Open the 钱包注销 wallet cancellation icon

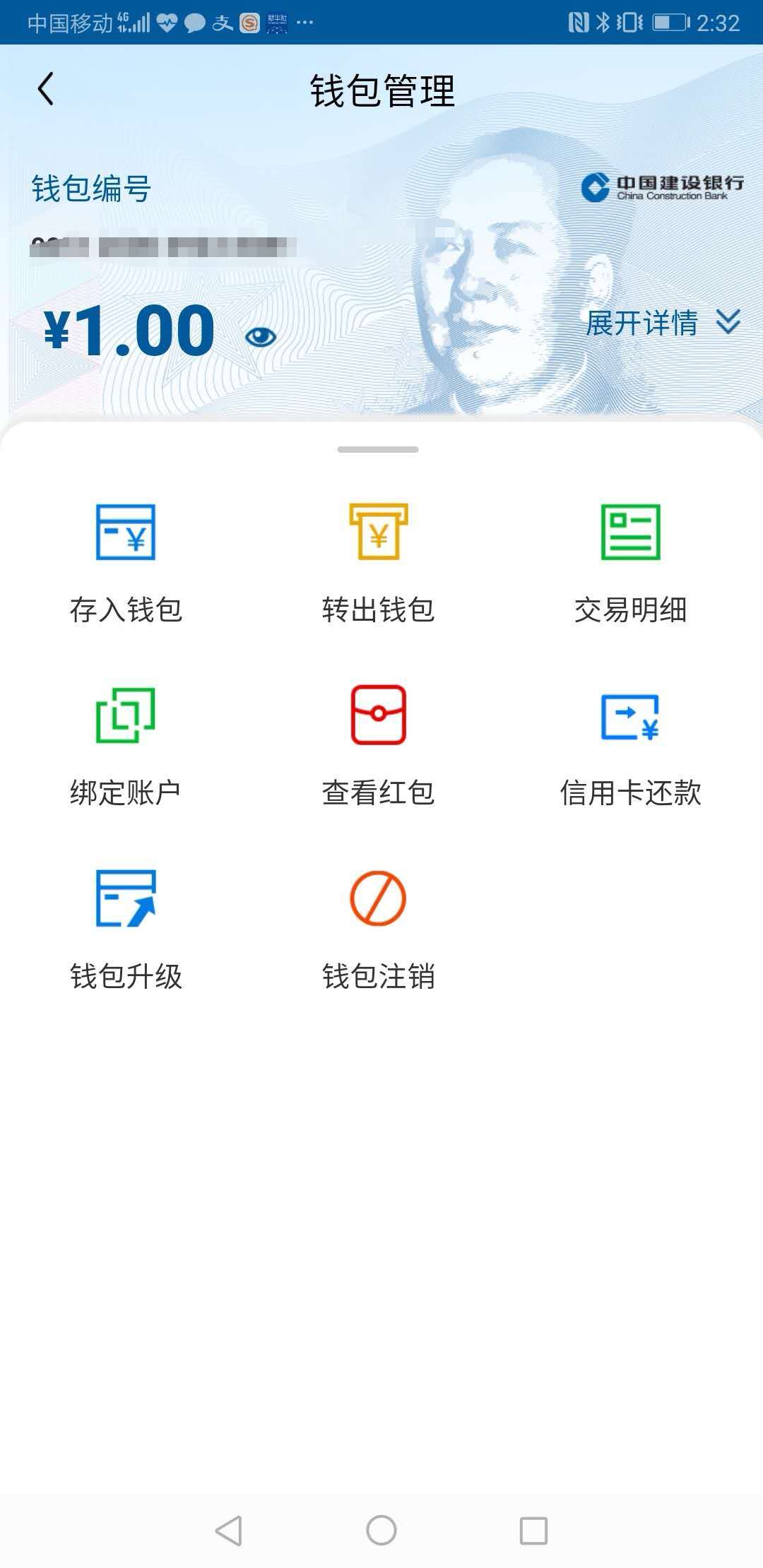378,906
